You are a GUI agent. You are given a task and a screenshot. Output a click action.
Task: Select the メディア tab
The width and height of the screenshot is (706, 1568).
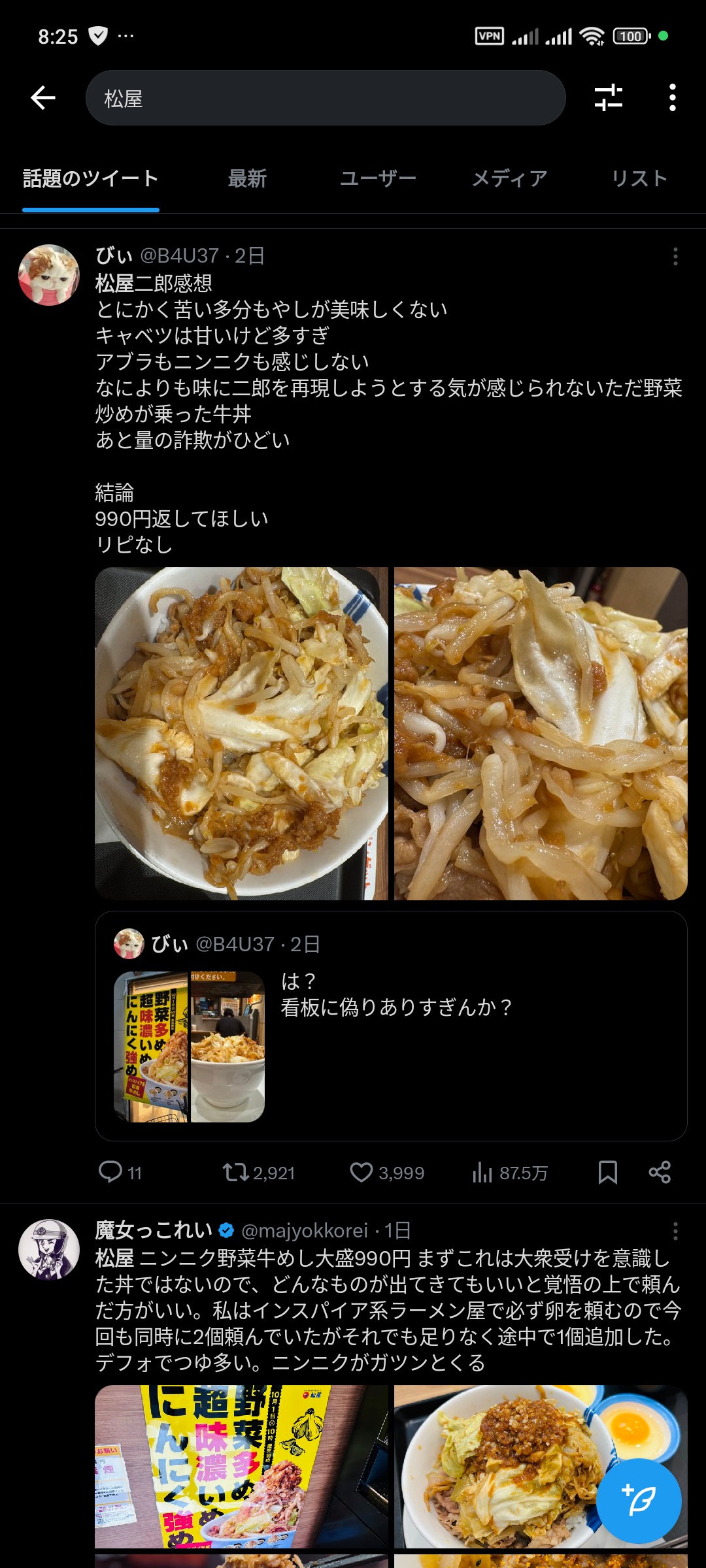point(509,178)
